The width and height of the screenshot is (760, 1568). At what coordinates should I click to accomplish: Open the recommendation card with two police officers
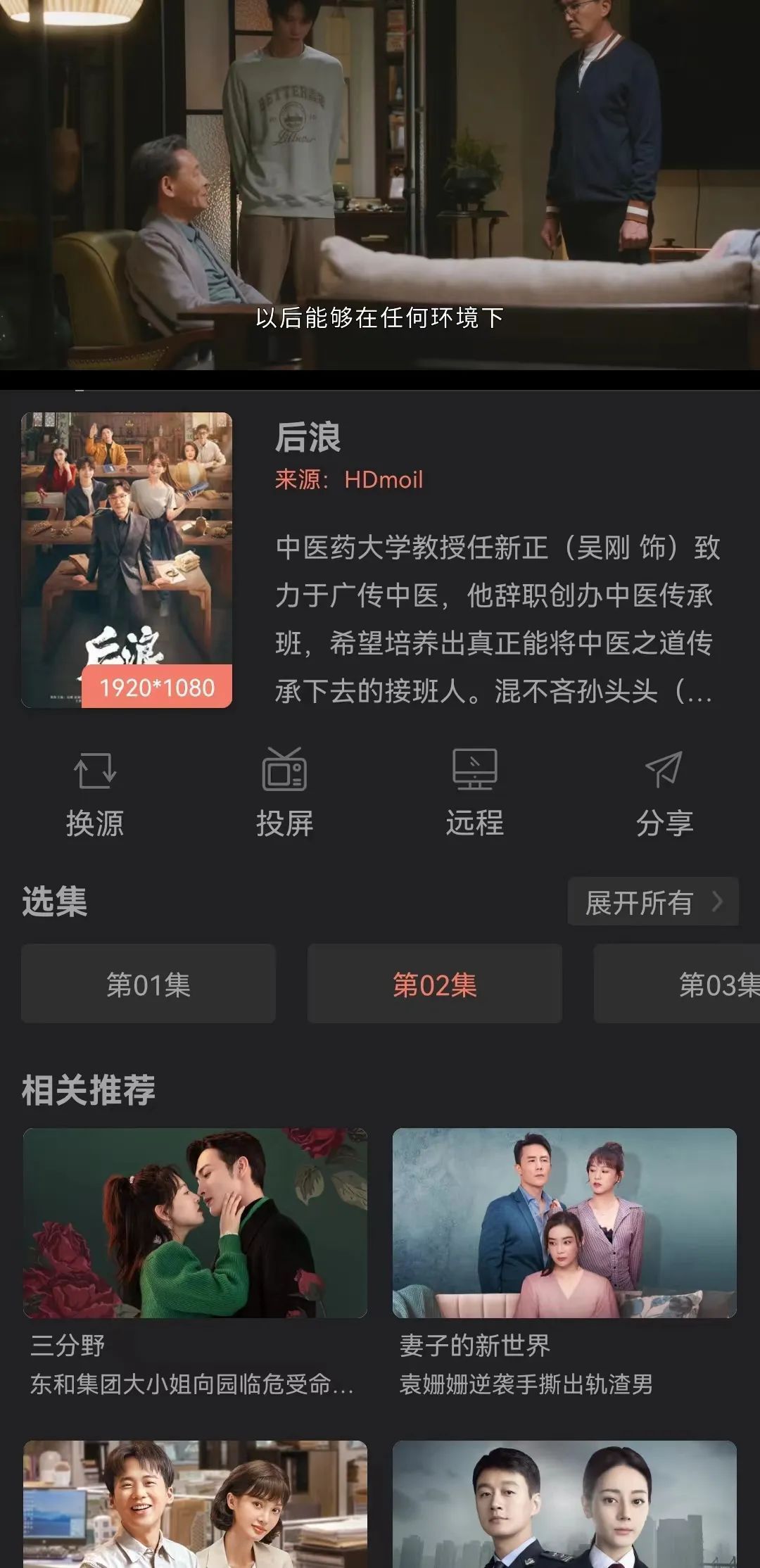[564, 1505]
